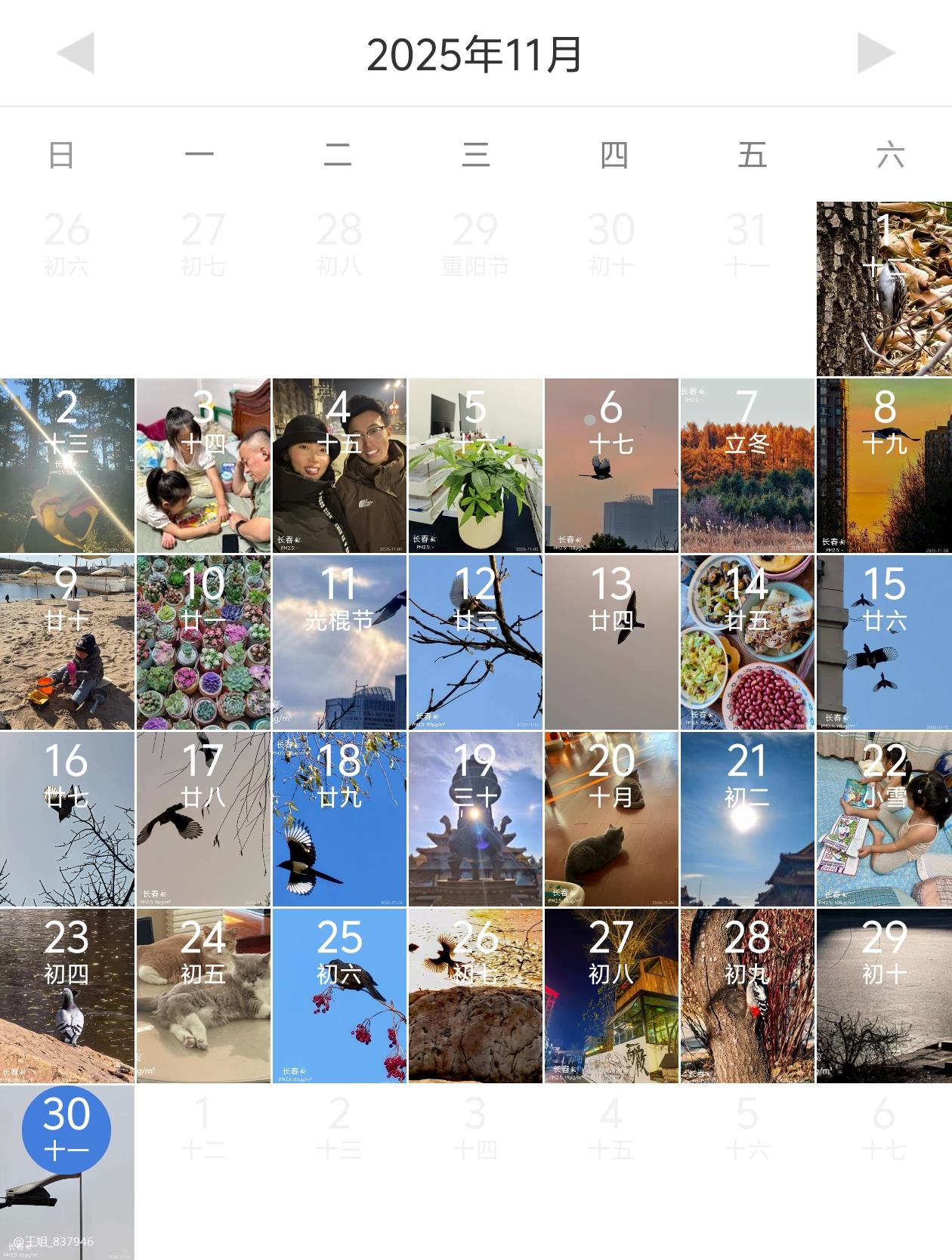
Task: Select the November 25 berries photo
Action: click(x=339, y=996)
